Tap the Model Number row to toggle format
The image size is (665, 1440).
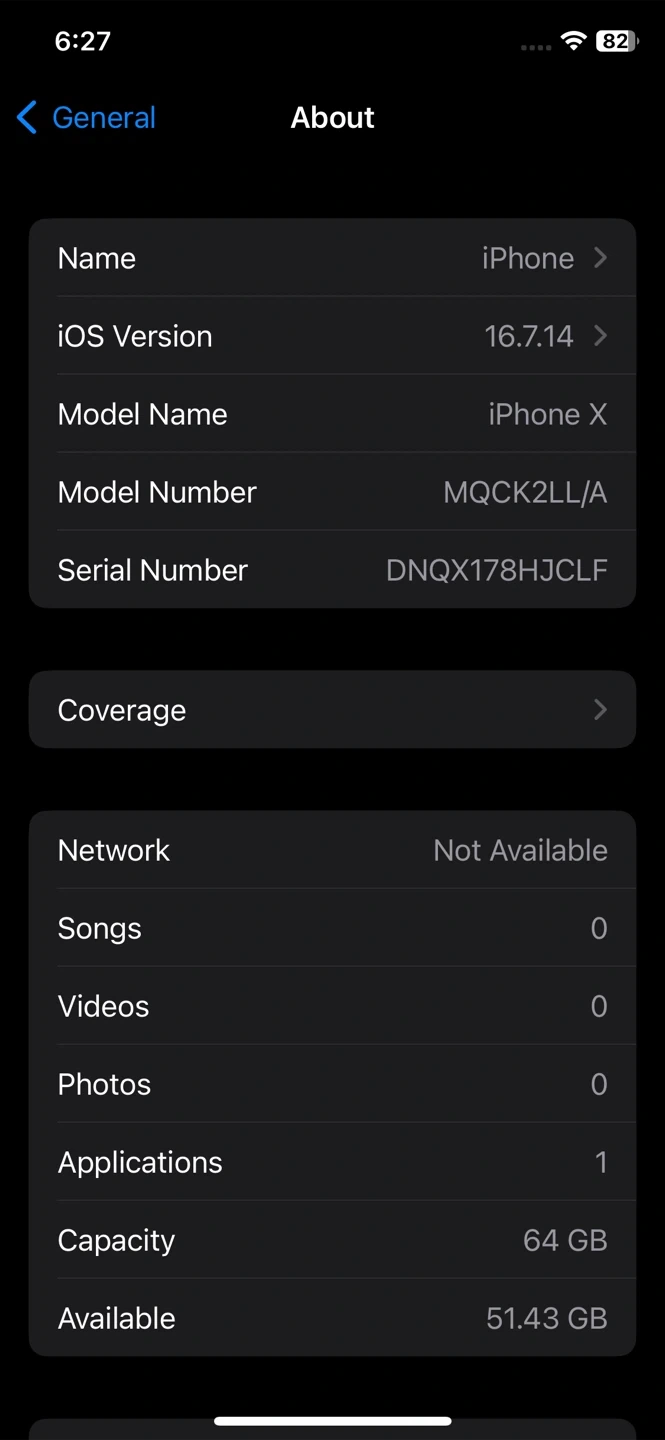tap(332, 492)
